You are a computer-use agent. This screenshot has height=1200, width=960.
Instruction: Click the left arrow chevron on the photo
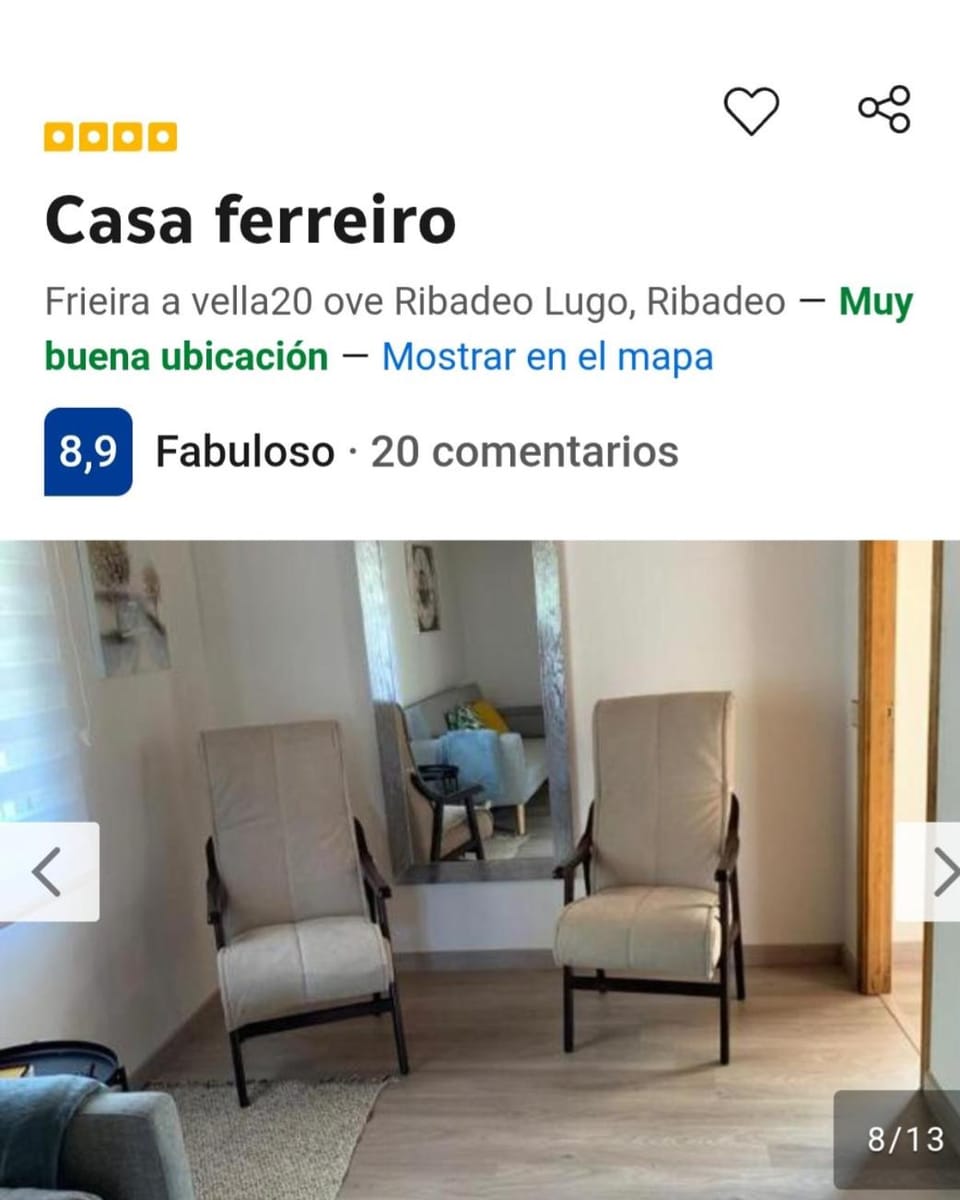tap(45, 872)
